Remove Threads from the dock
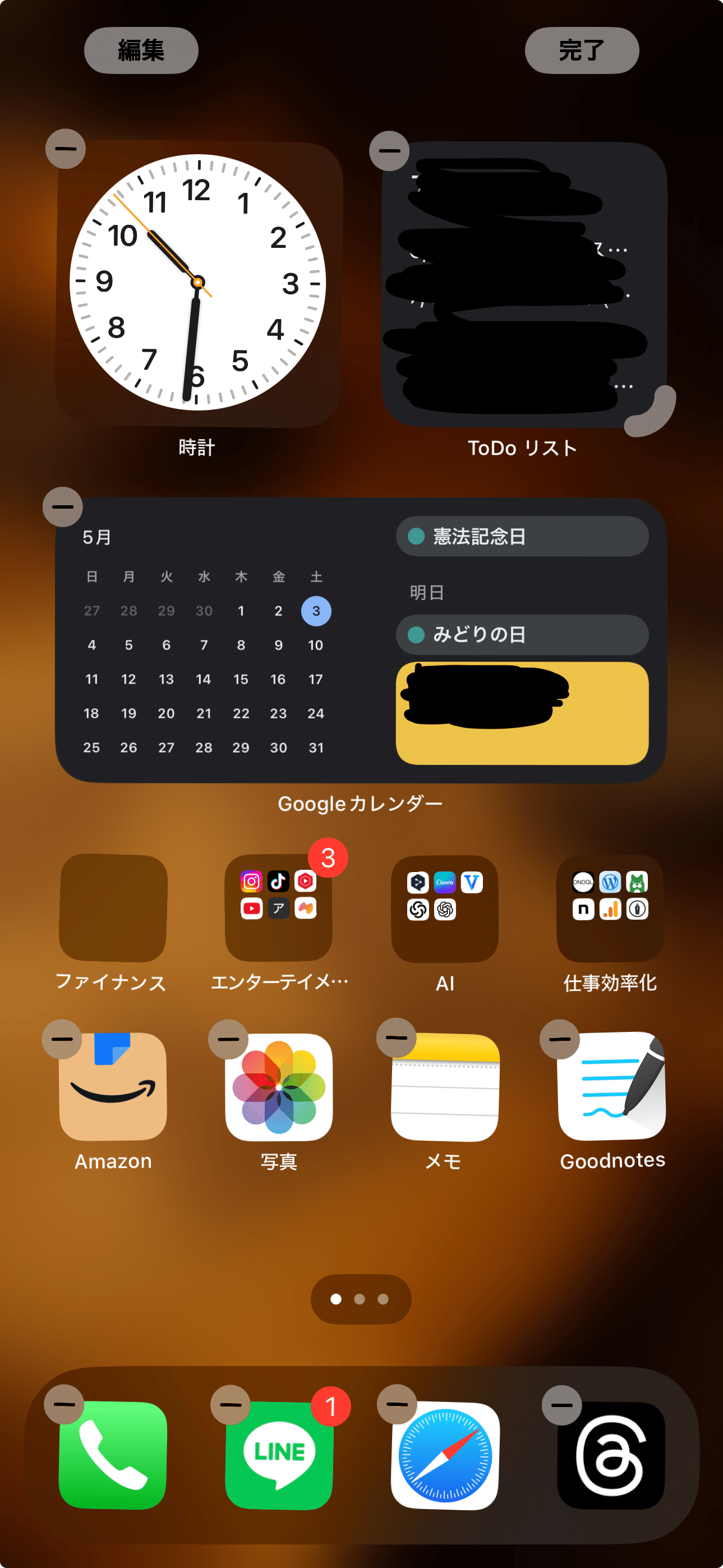Screen dimensions: 723x1568 [561, 1405]
